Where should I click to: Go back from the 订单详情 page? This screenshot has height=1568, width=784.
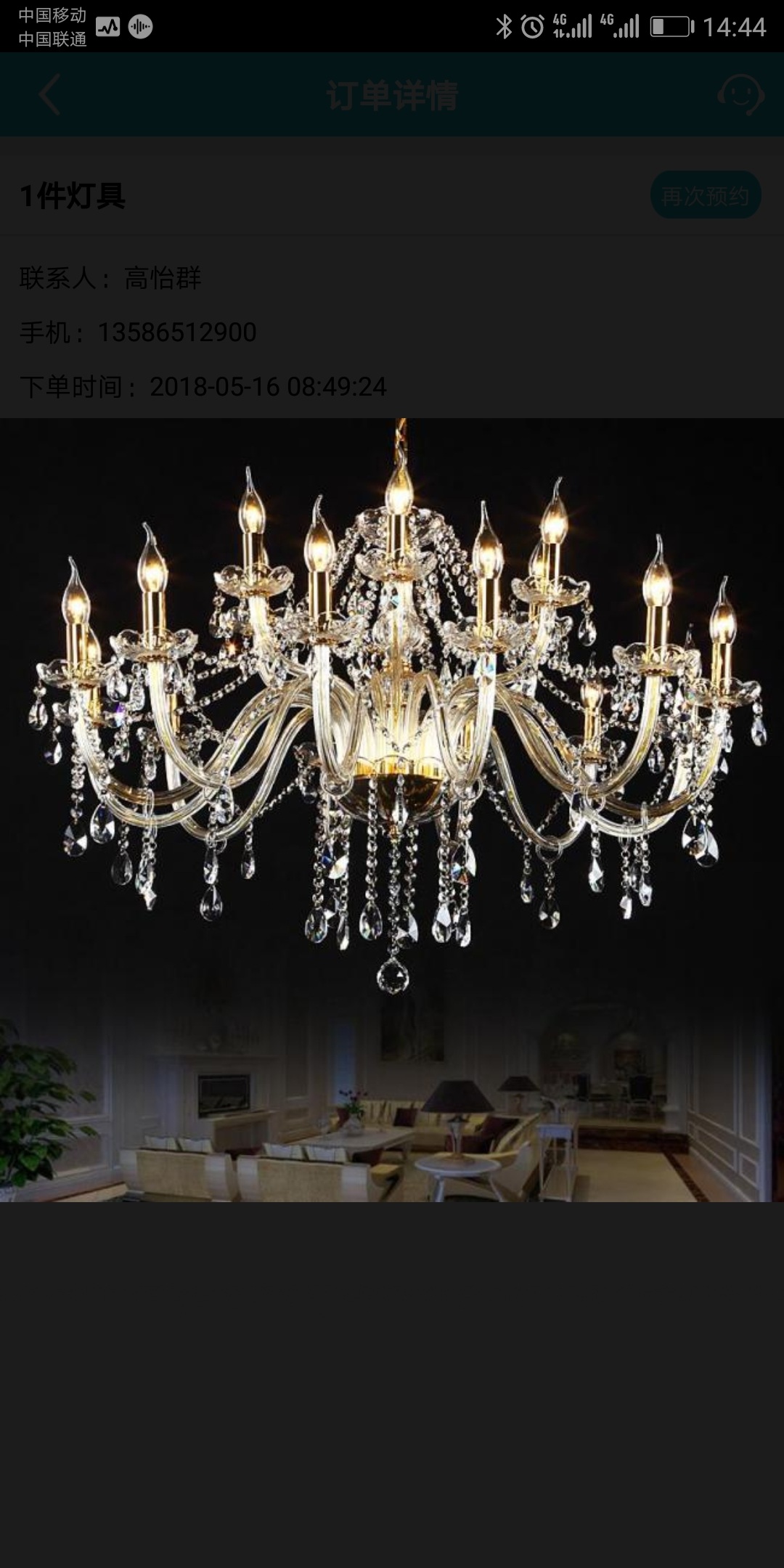[x=49, y=94]
